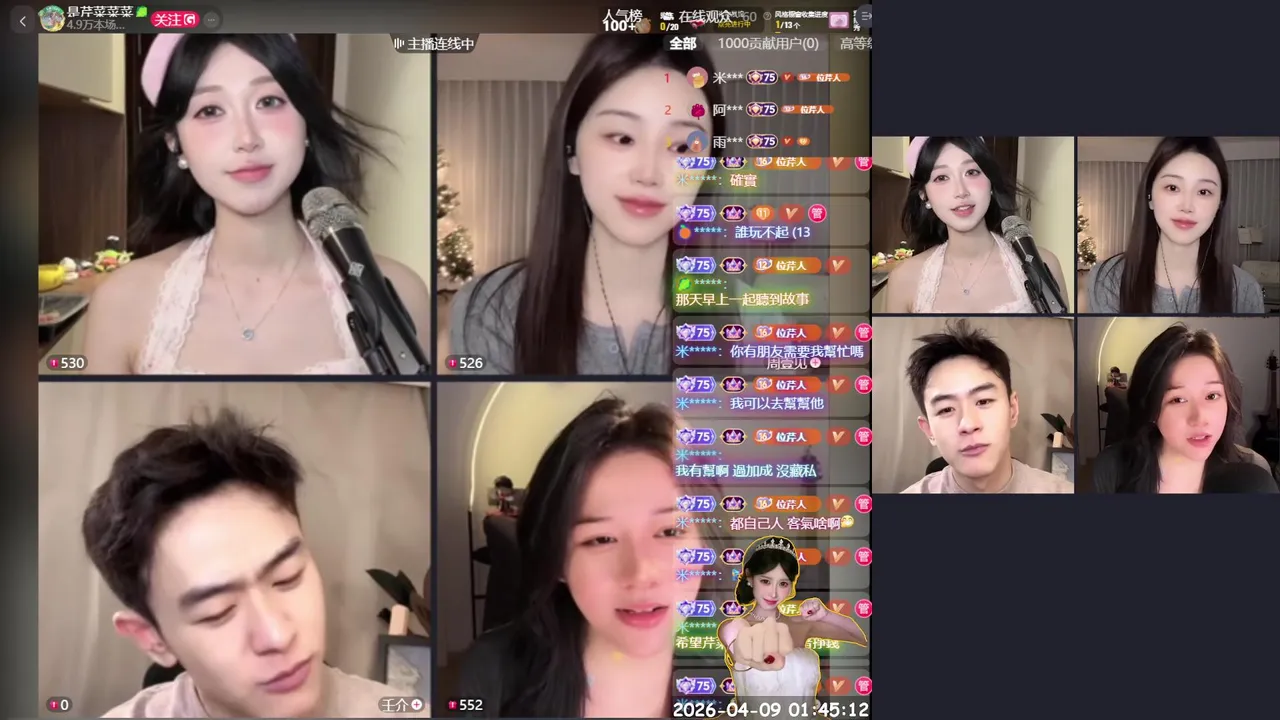
Task: Open the more options dots beside 关注
Action: 213,19
